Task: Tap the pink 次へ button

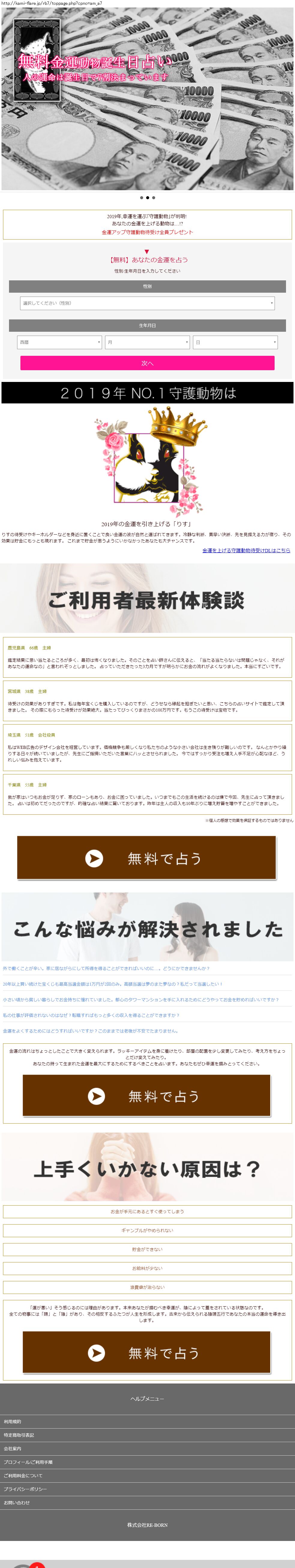Action: [147, 363]
